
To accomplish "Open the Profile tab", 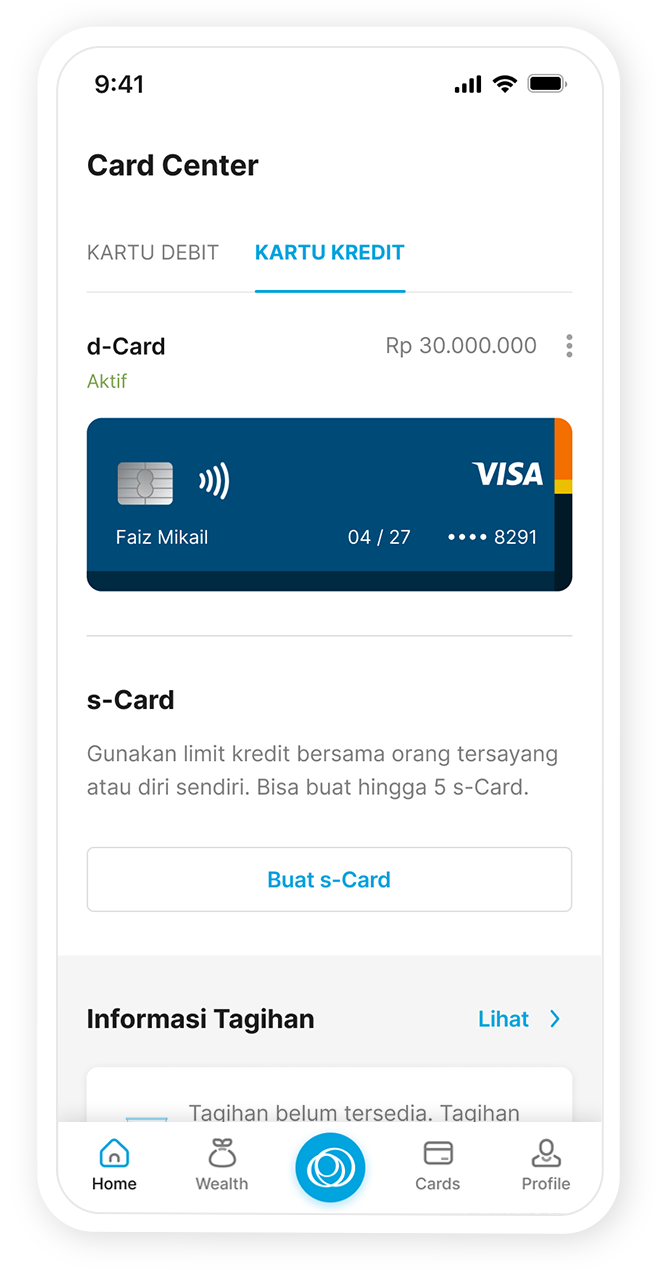I will 545,1166.
